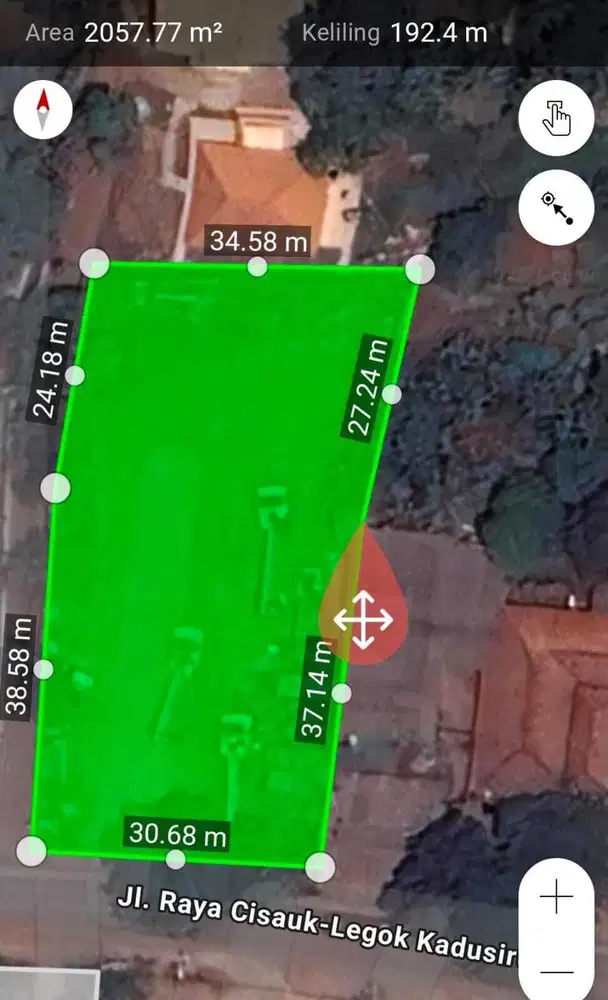Viewport: 608px width, 1000px height.
Task: Select the midpoint handle on the 30.68 m edge
Action: (x=176, y=859)
